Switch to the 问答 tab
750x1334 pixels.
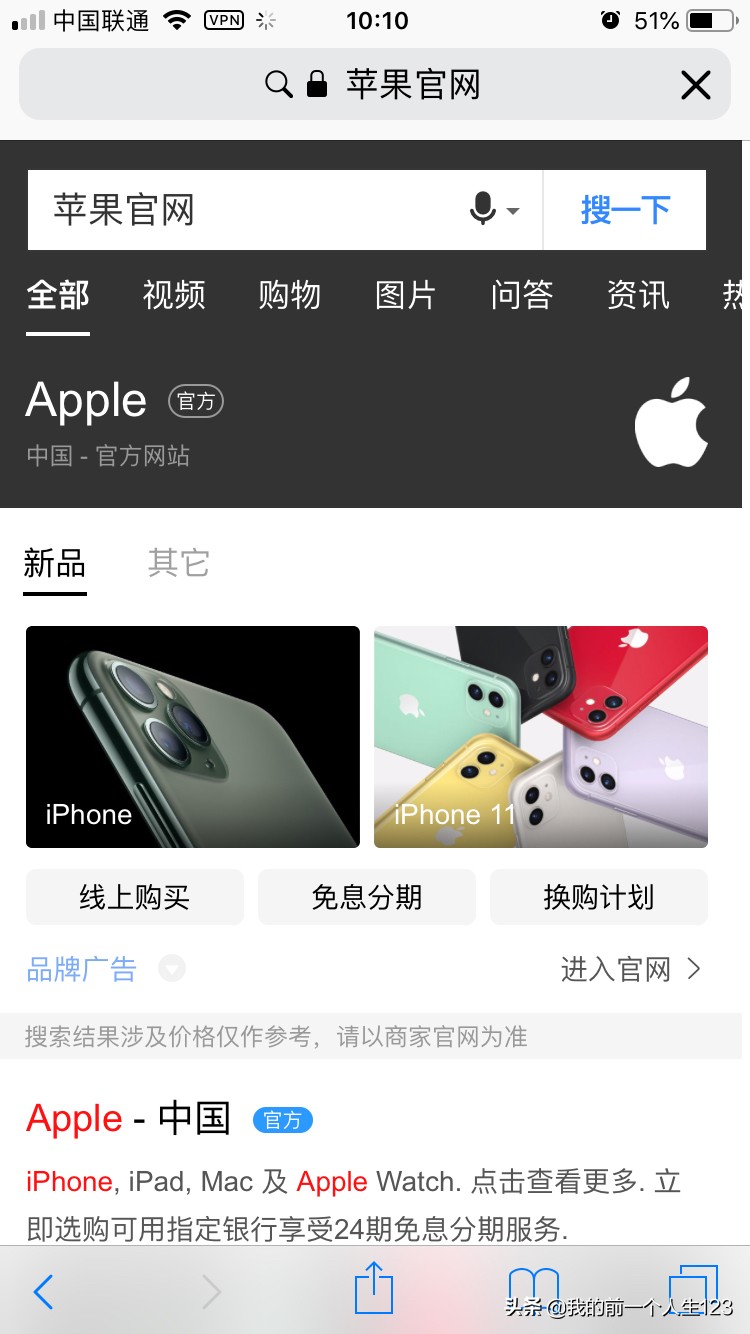pyautogui.click(x=522, y=295)
